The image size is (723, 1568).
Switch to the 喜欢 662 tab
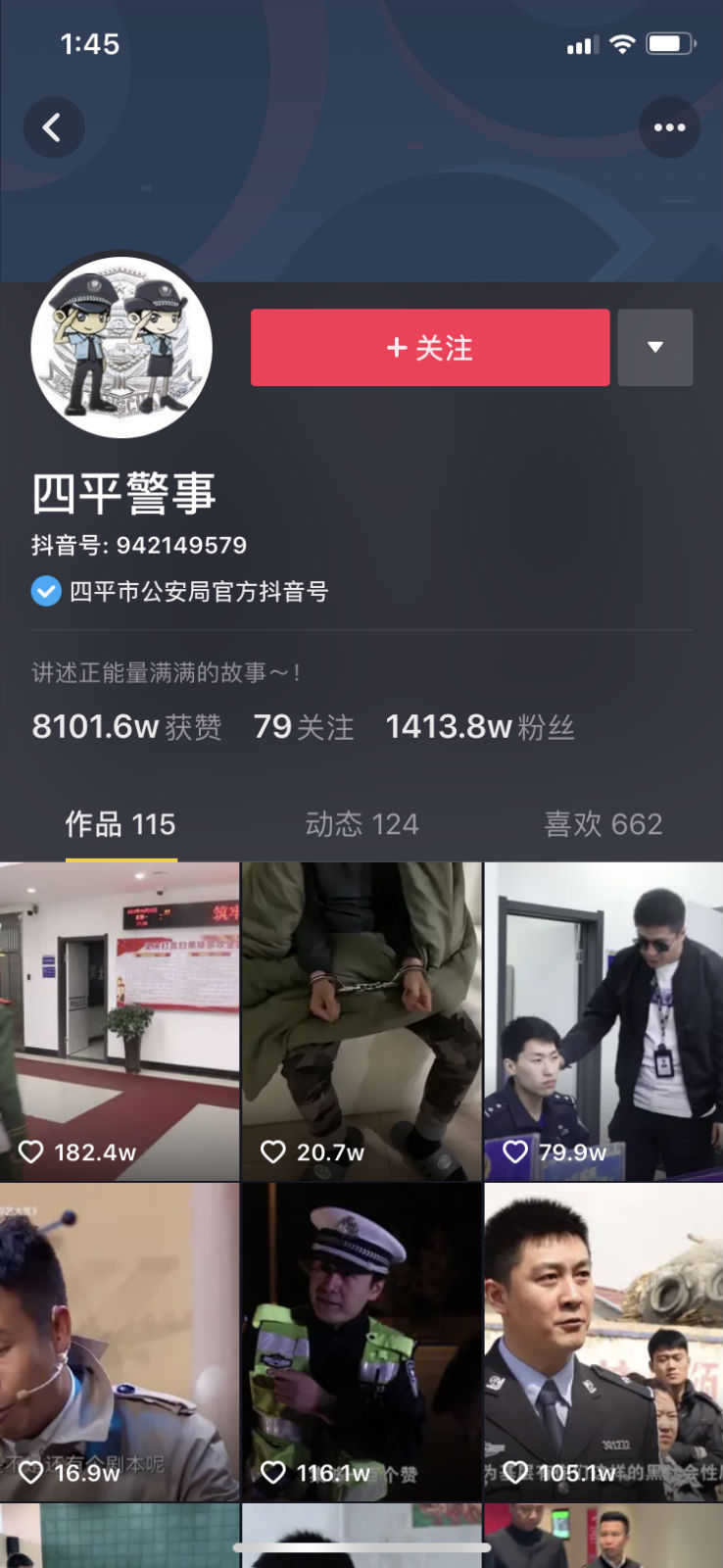602,824
